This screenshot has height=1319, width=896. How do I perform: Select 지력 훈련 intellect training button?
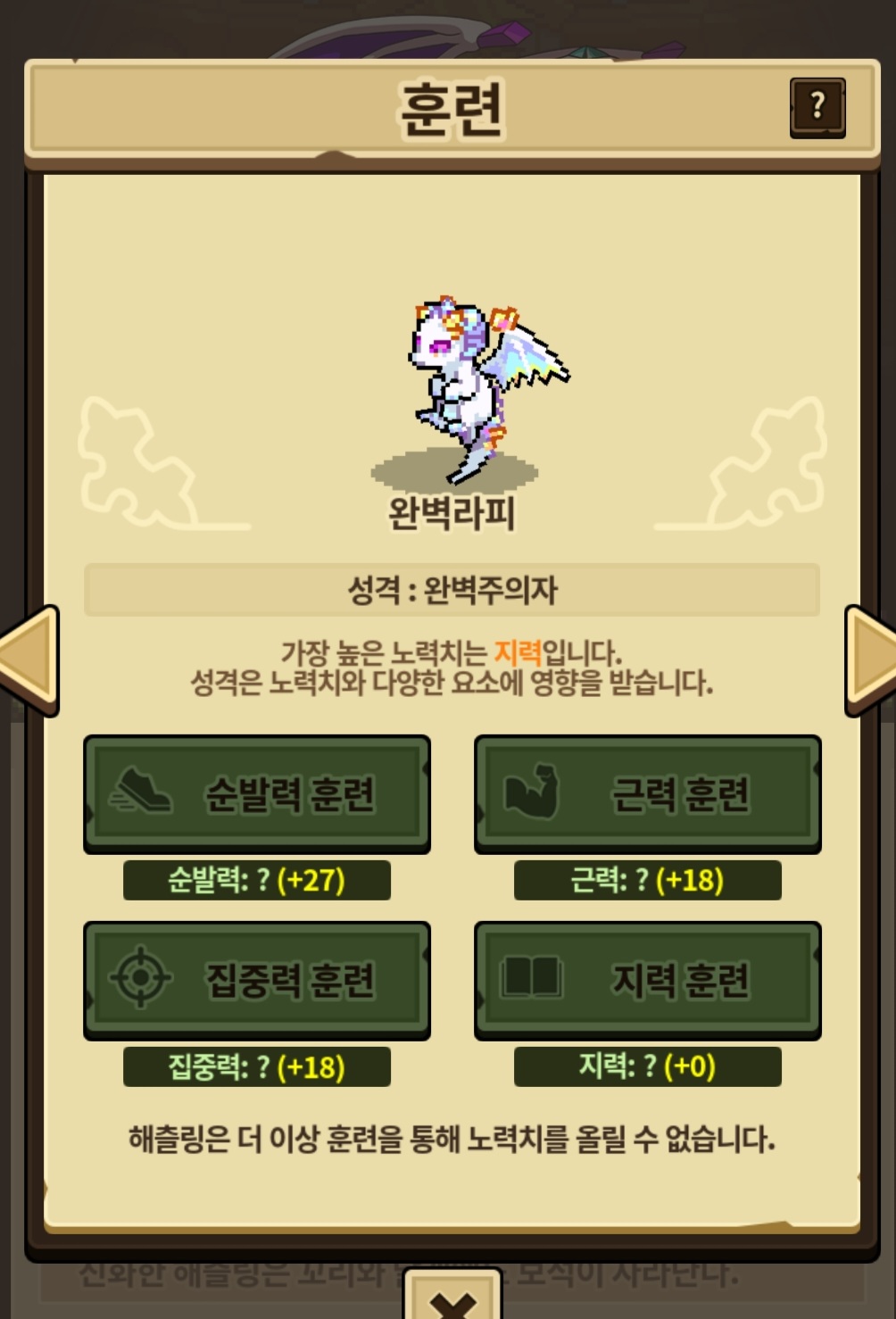tap(647, 980)
